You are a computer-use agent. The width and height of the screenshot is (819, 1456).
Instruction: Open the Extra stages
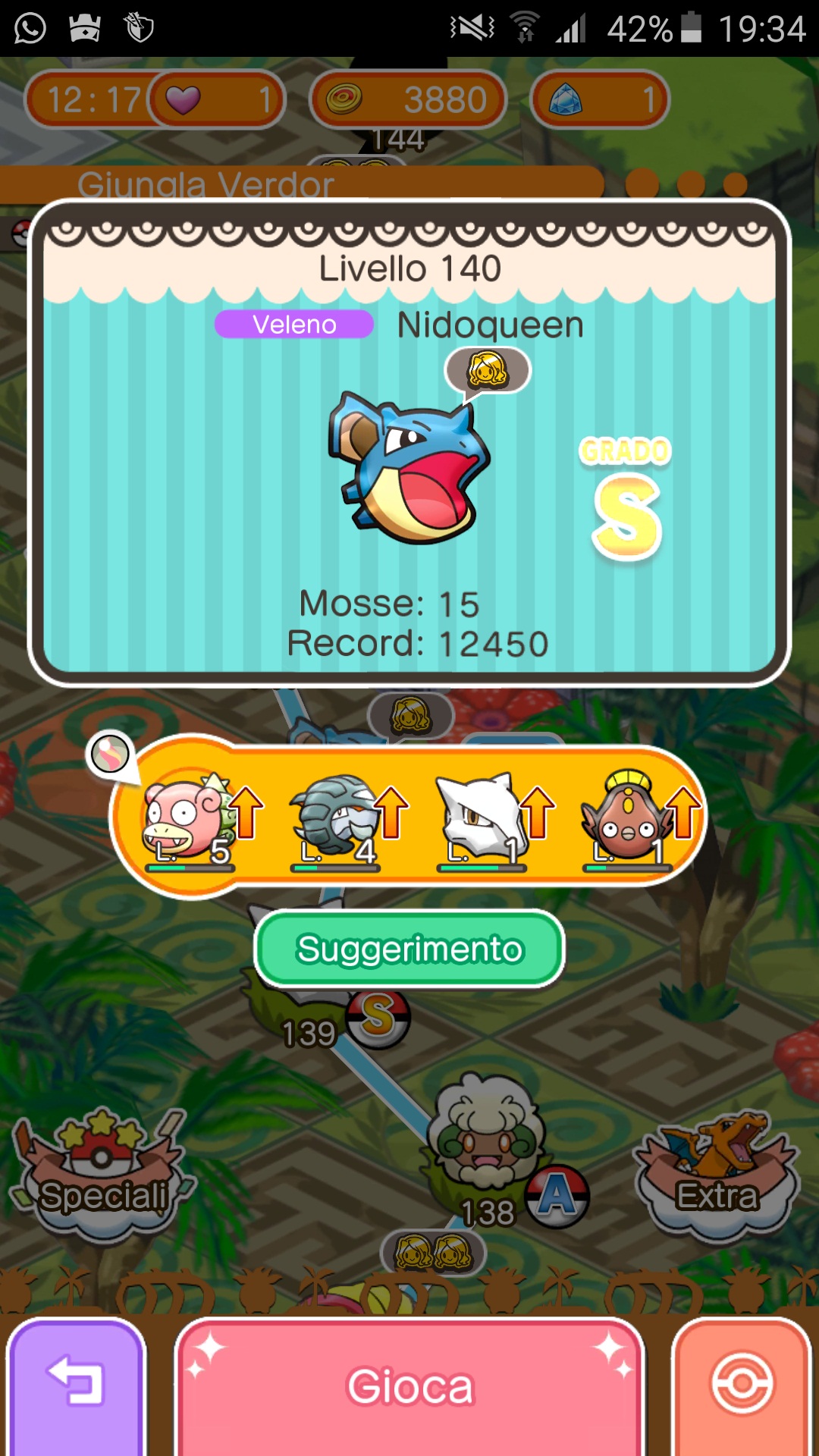[x=717, y=1175]
